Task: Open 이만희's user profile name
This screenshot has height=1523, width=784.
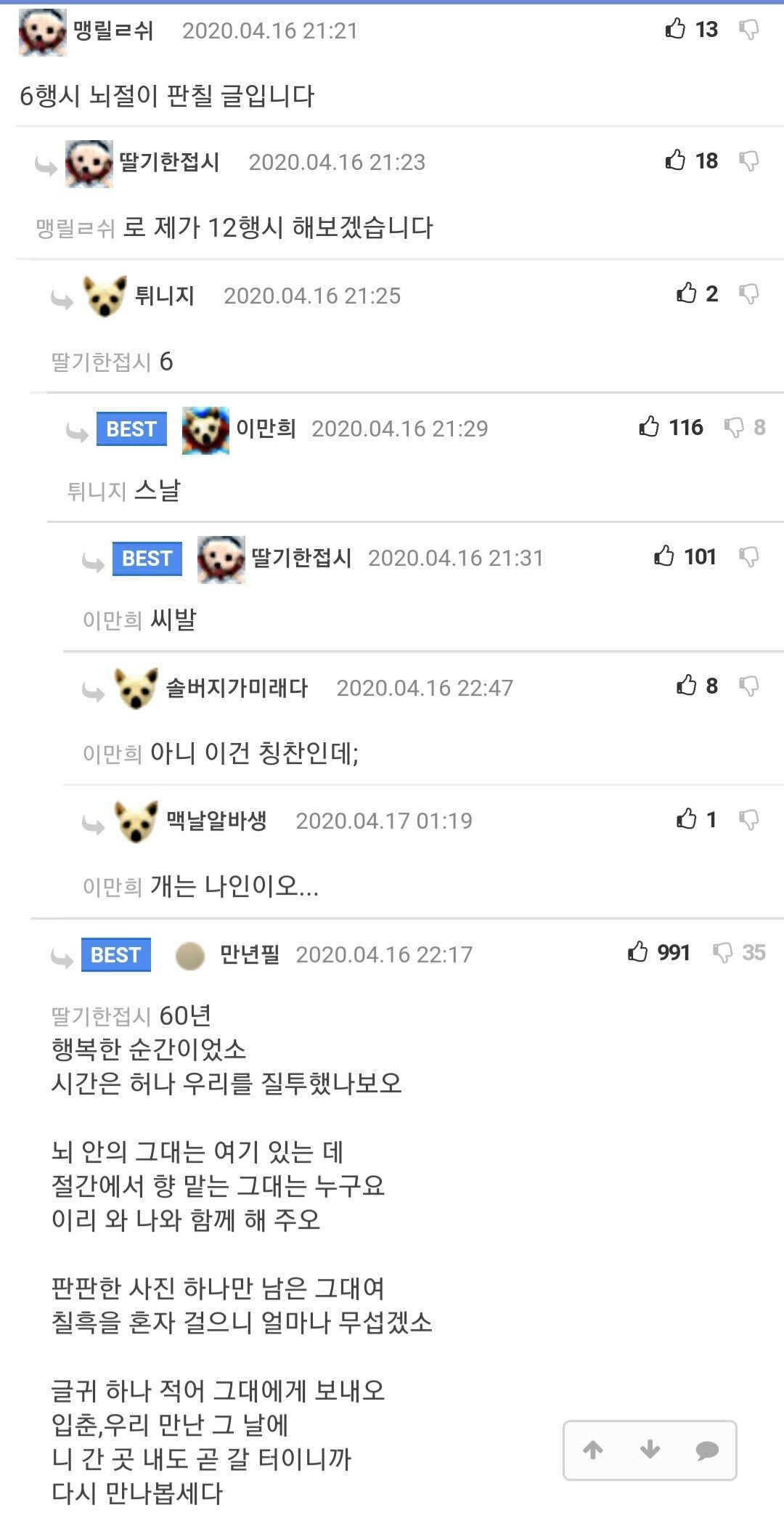Action: pos(266,429)
